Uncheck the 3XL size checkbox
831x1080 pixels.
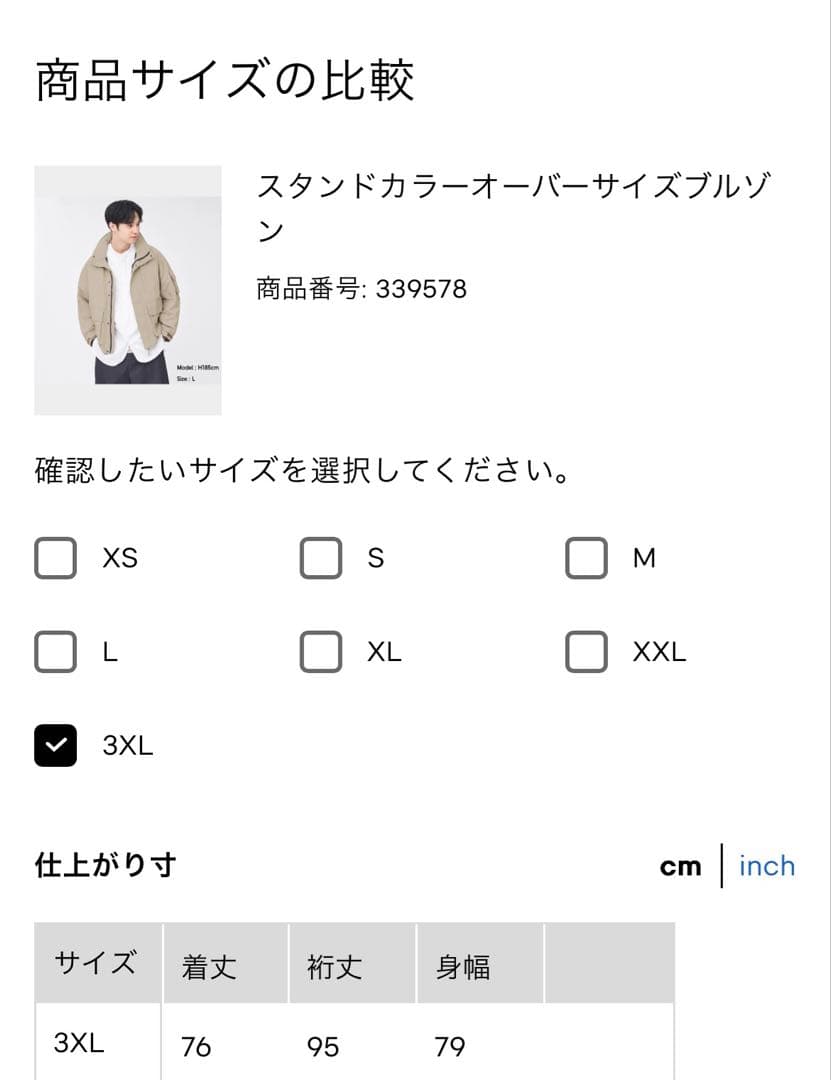pos(55,745)
